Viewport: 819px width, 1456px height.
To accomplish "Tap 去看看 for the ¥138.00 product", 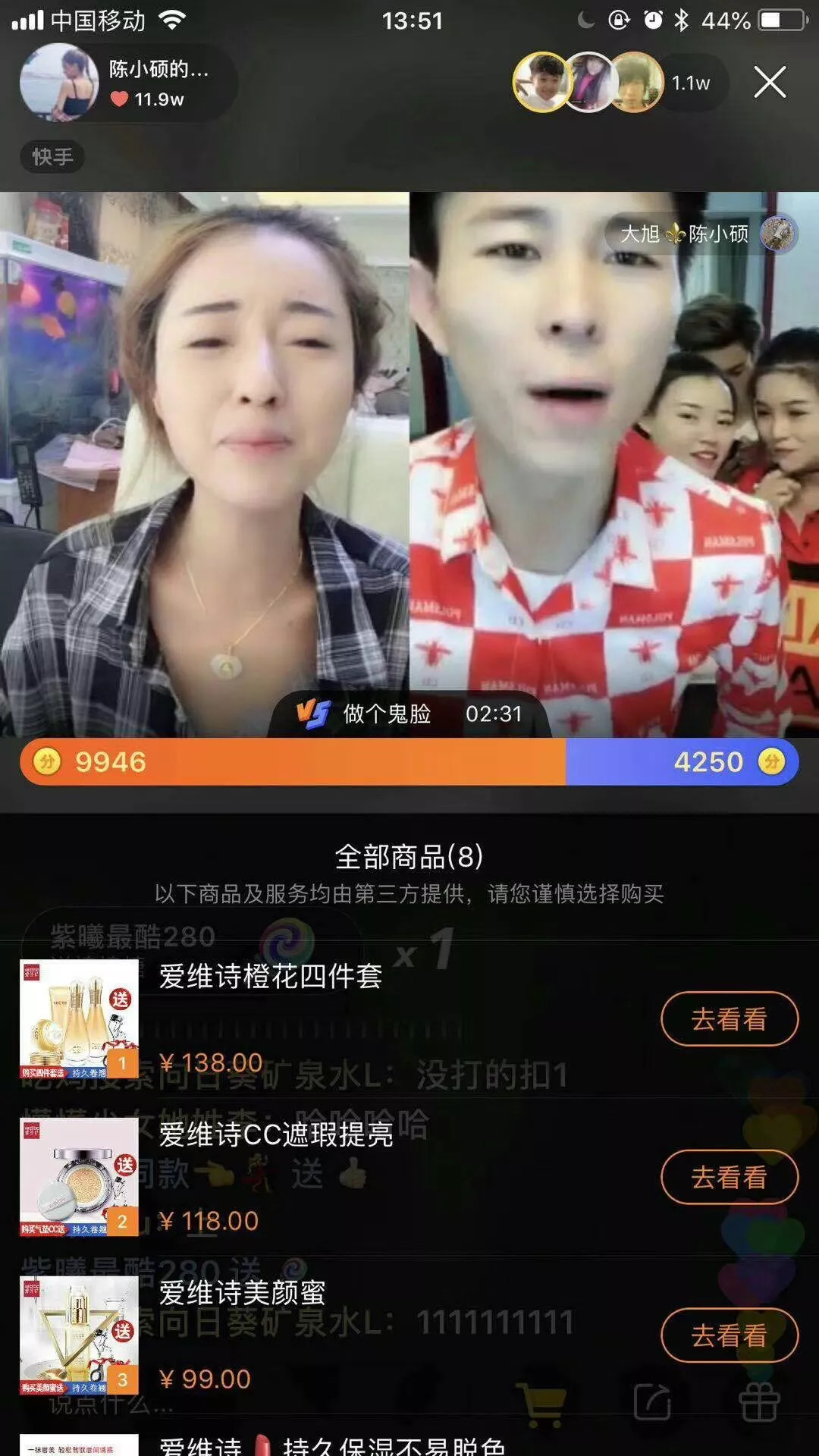I will coord(728,1020).
